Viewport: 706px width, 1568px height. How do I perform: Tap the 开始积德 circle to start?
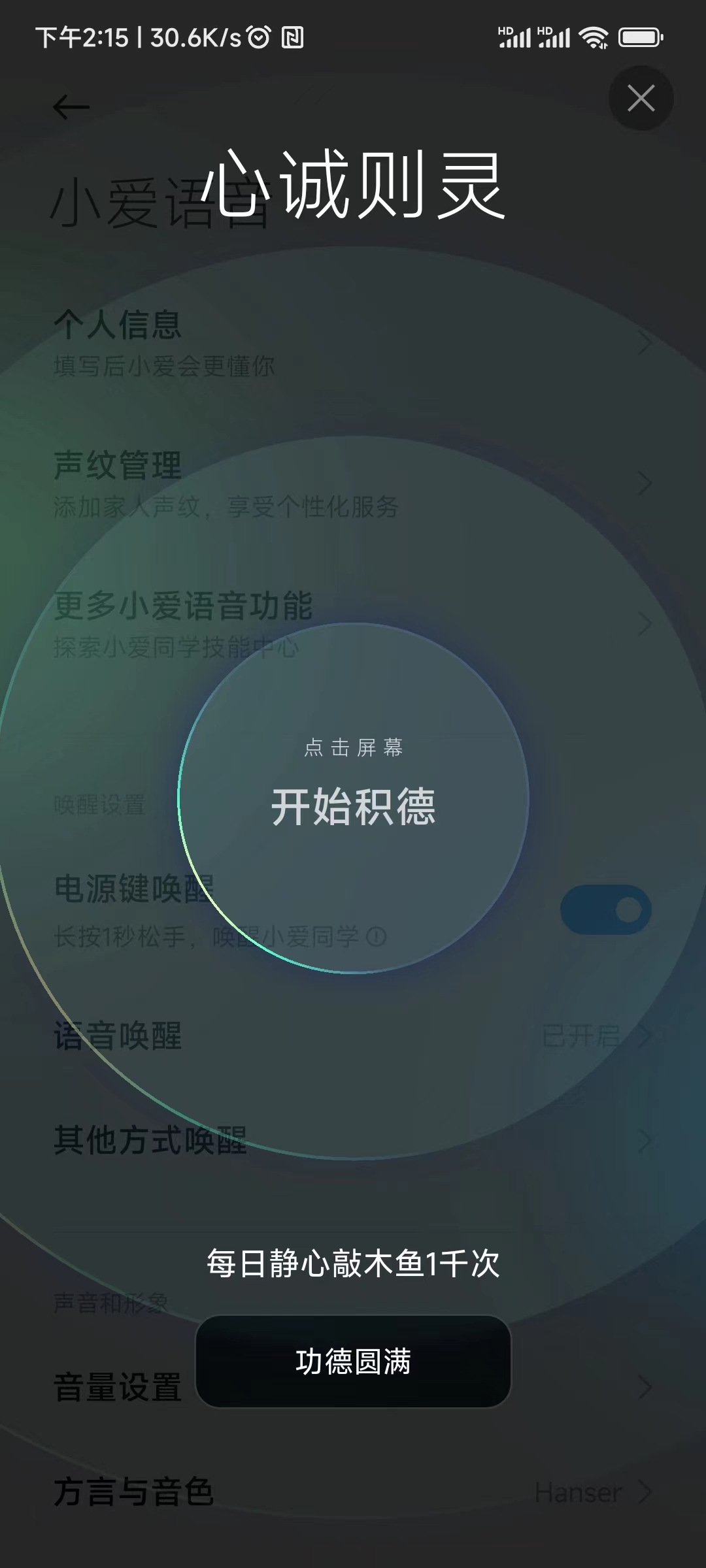[x=353, y=798]
